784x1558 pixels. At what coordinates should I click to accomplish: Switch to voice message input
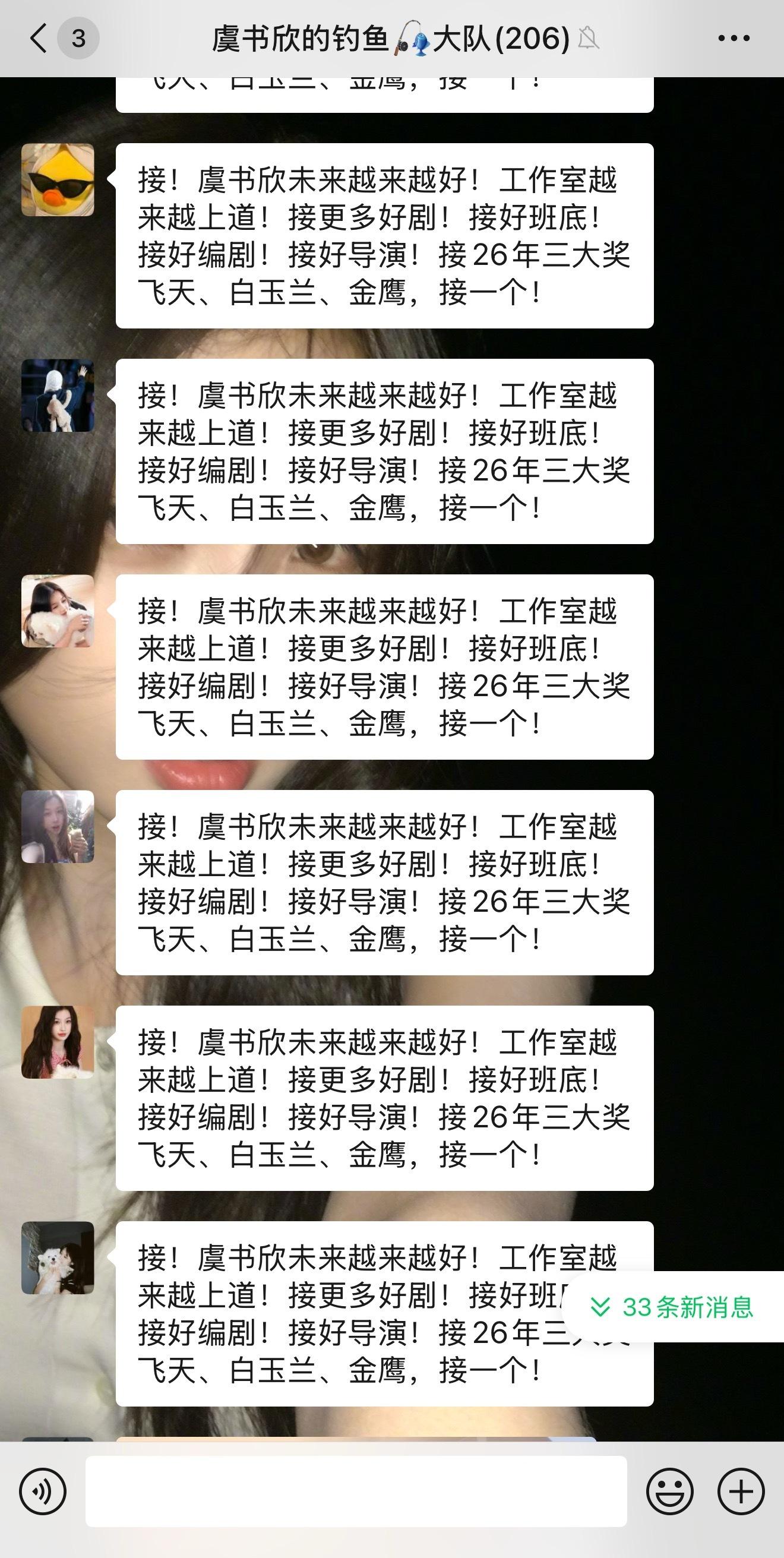(42, 1491)
